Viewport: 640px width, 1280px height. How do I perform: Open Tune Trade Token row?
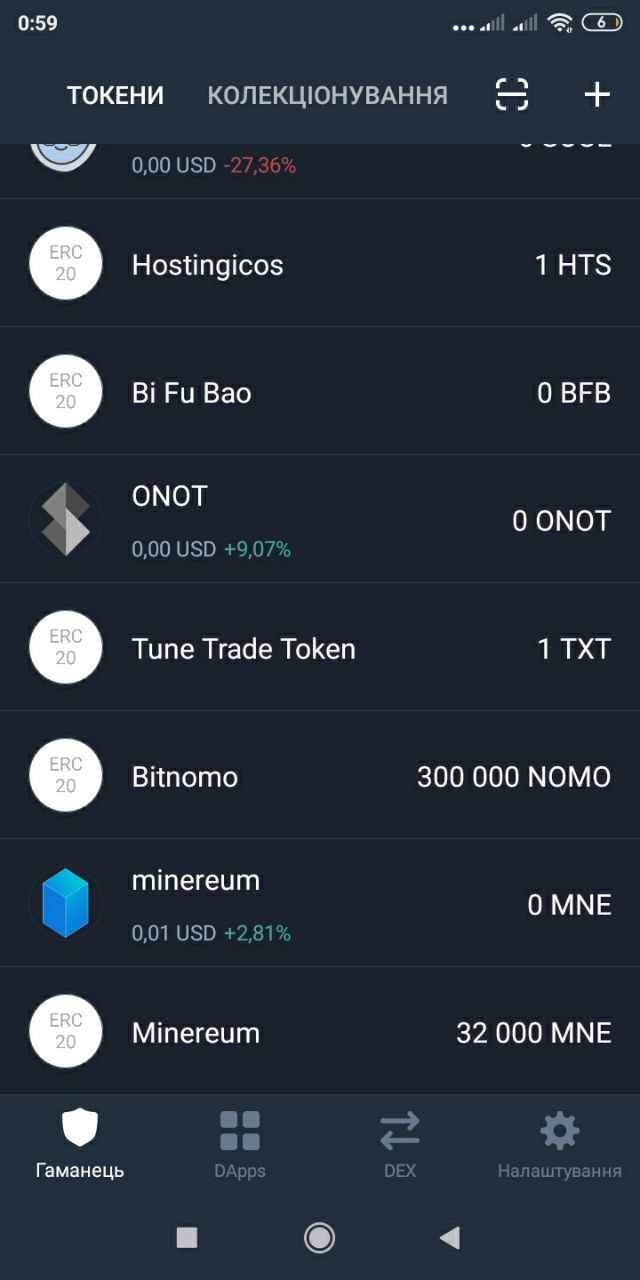click(320, 648)
